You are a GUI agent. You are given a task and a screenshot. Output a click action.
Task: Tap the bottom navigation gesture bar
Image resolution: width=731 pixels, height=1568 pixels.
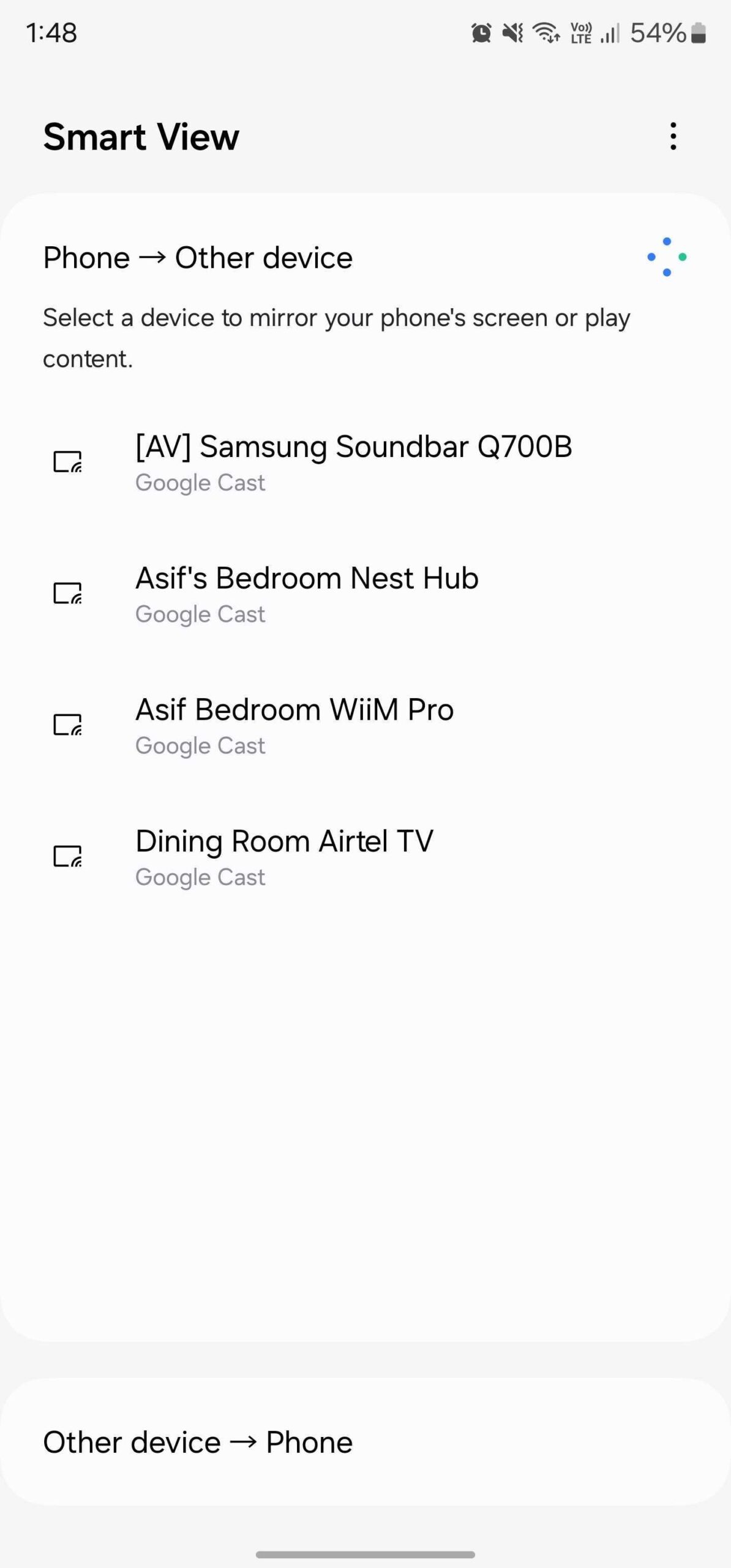365,1553
